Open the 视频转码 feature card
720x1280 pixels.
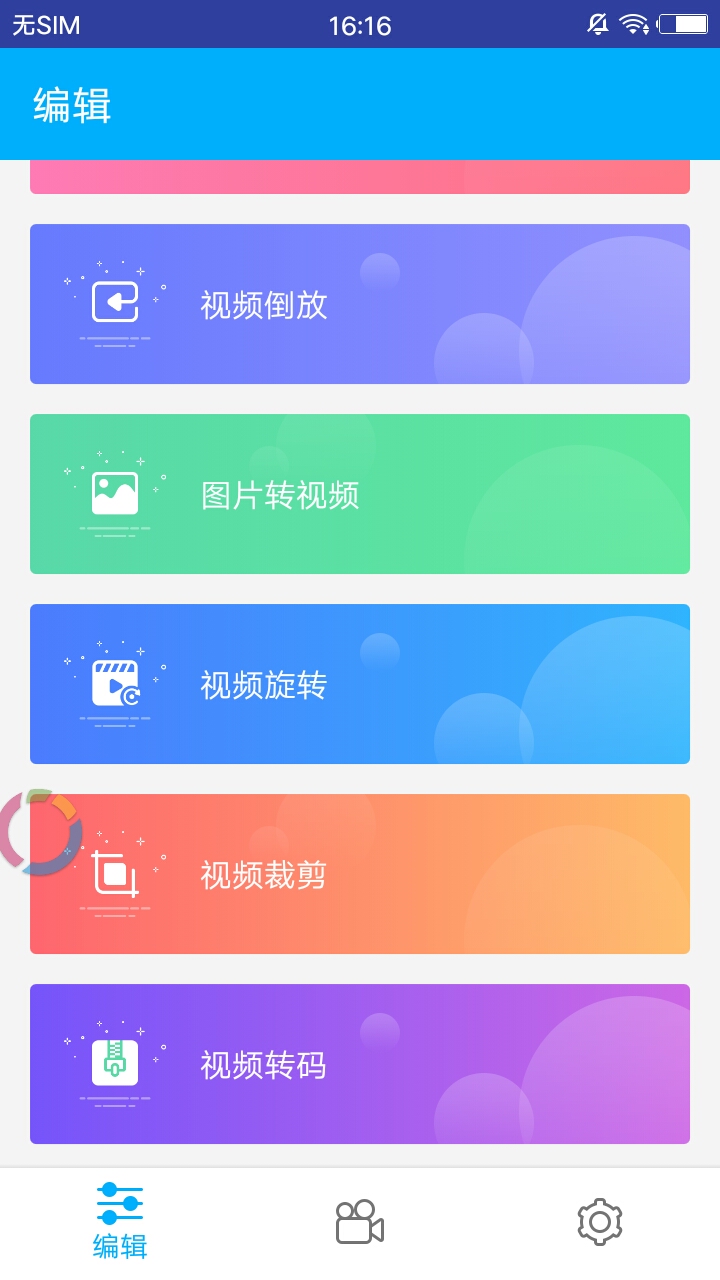click(x=360, y=1063)
